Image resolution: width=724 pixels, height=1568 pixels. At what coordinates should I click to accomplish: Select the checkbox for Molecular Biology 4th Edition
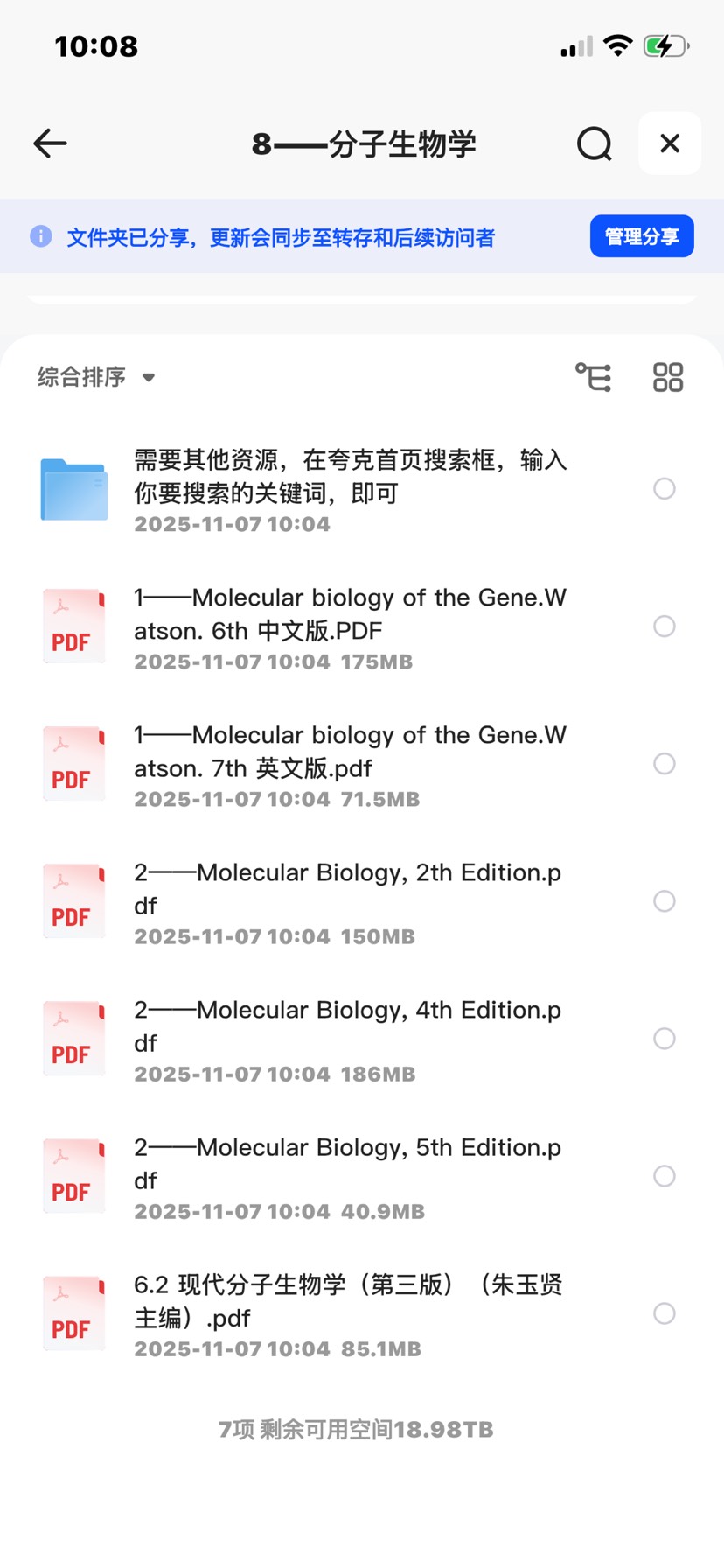[x=664, y=1039]
